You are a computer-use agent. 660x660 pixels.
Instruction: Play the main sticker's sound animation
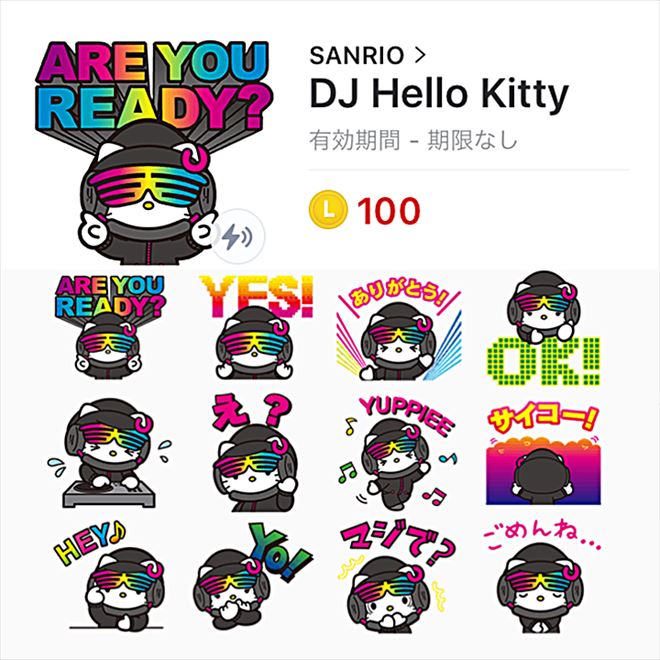[235, 236]
